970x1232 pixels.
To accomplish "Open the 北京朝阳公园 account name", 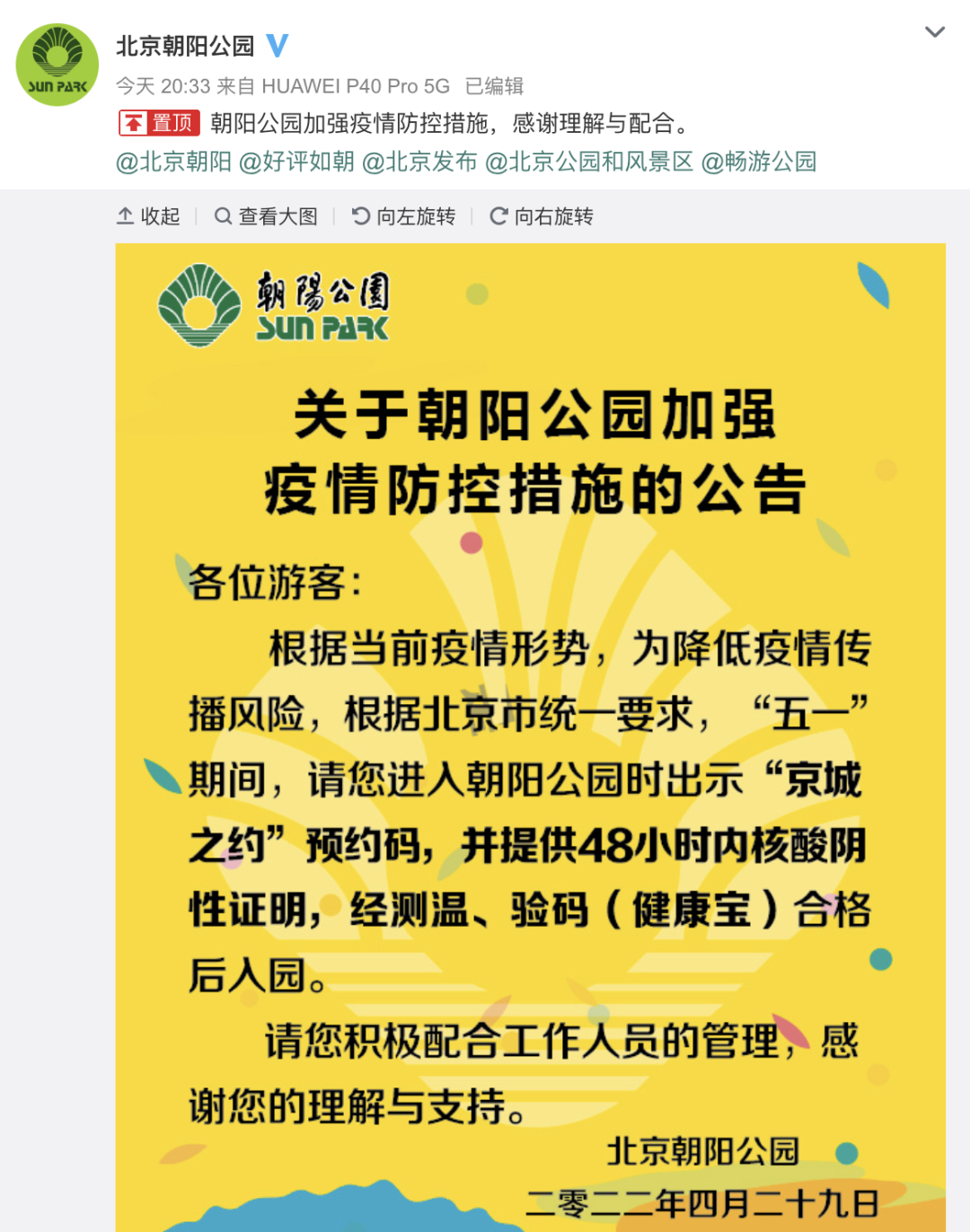I will click(185, 46).
